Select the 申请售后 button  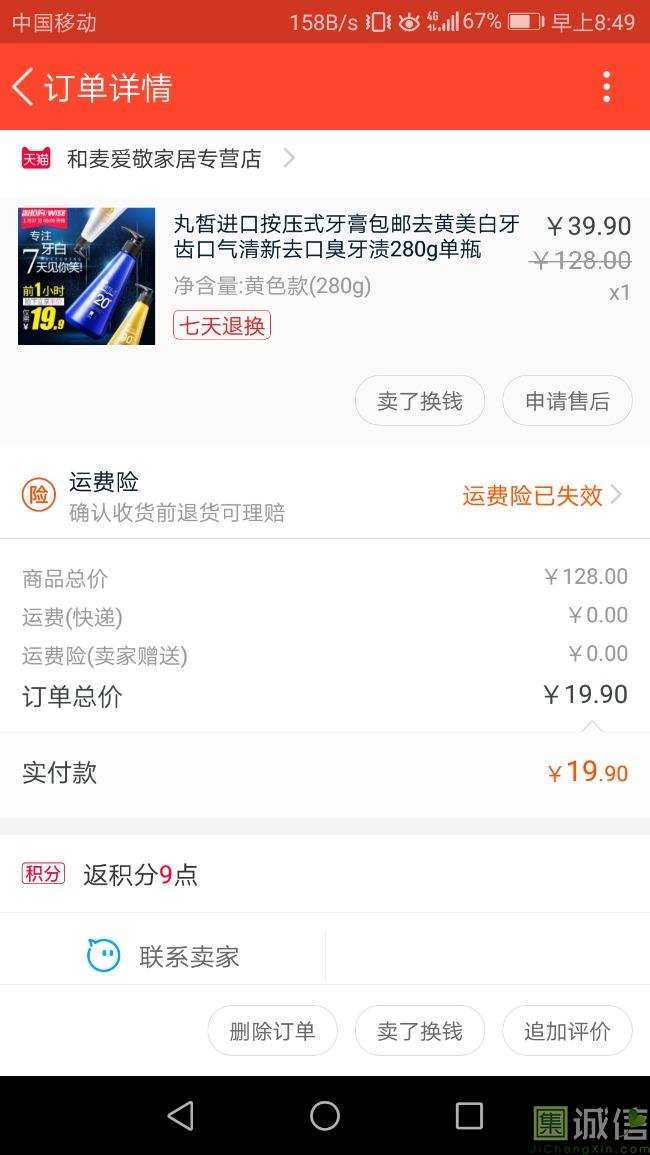pos(567,401)
